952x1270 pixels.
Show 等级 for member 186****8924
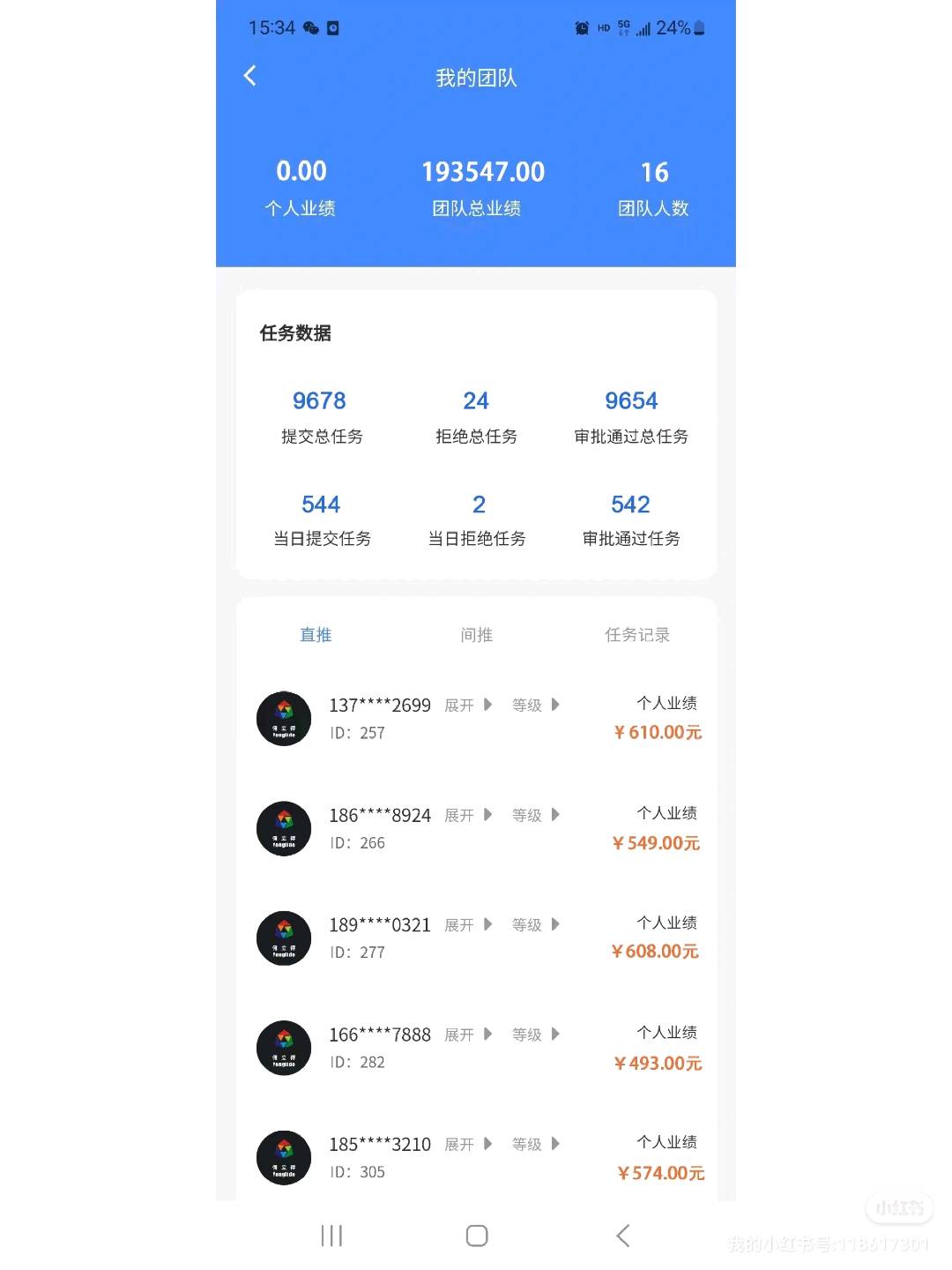pos(536,816)
